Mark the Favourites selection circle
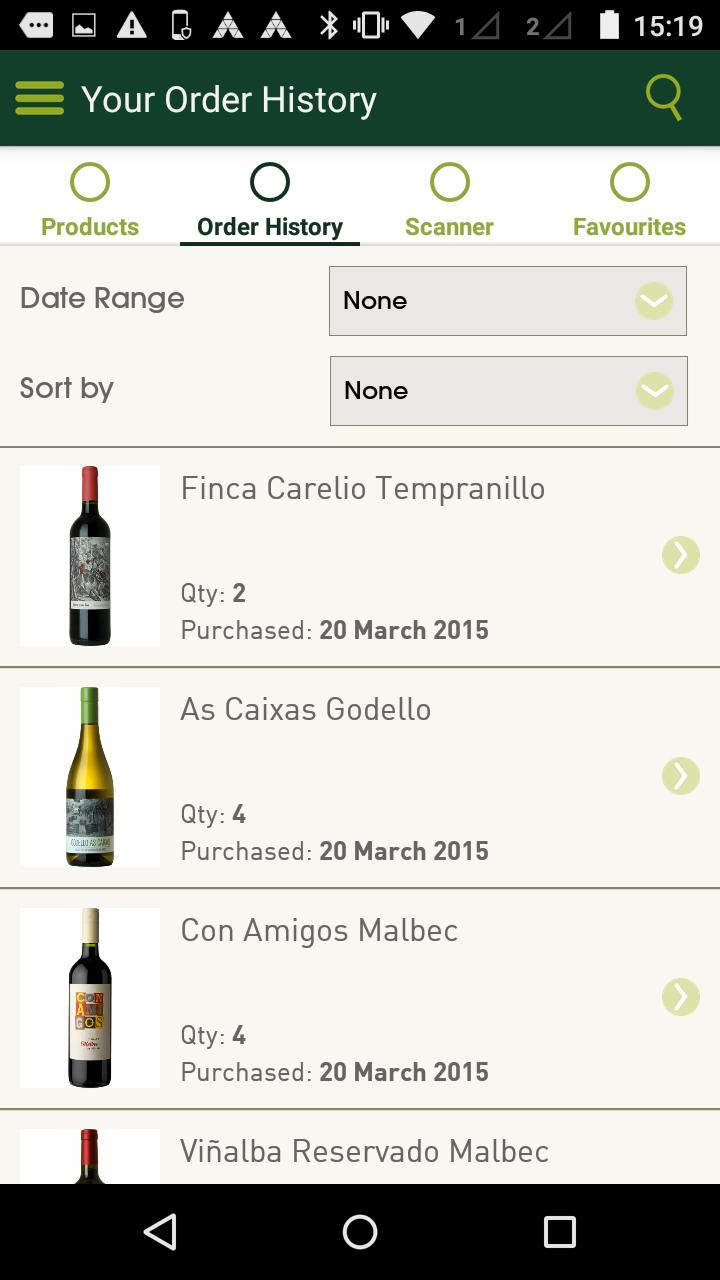The image size is (720, 1280). pyautogui.click(x=629, y=183)
